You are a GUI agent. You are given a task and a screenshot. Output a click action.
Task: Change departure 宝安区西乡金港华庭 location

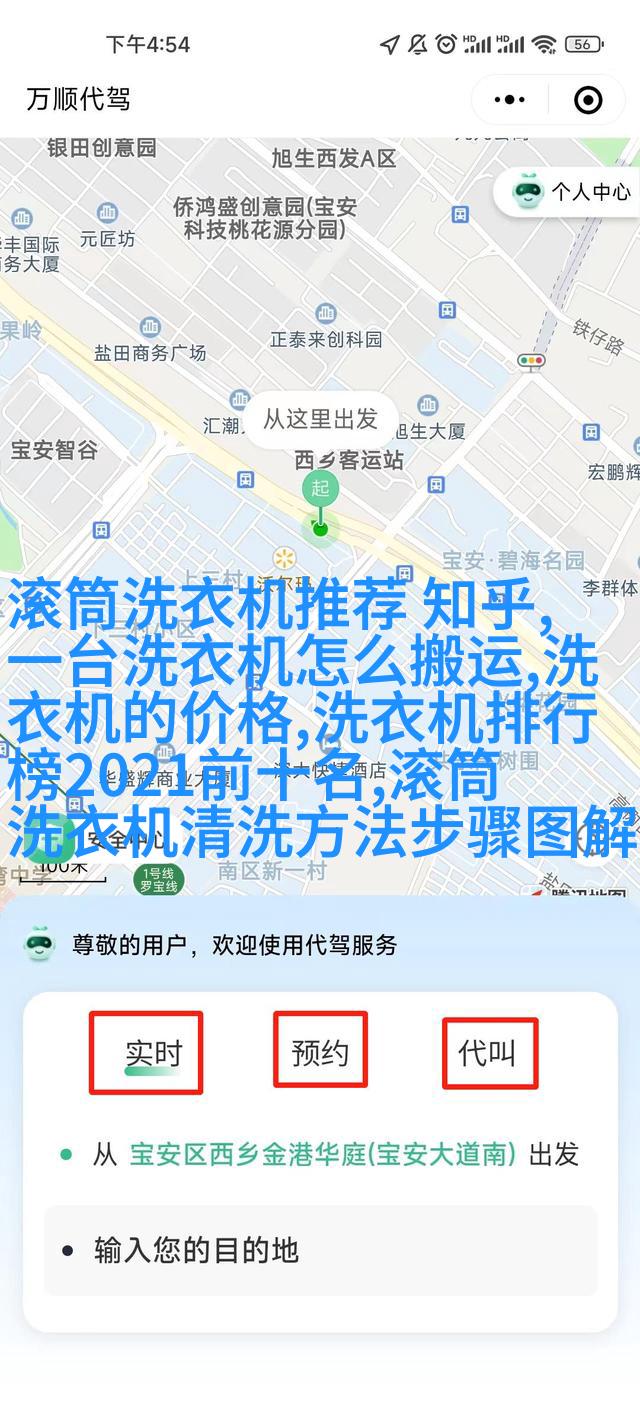[x=323, y=1154]
